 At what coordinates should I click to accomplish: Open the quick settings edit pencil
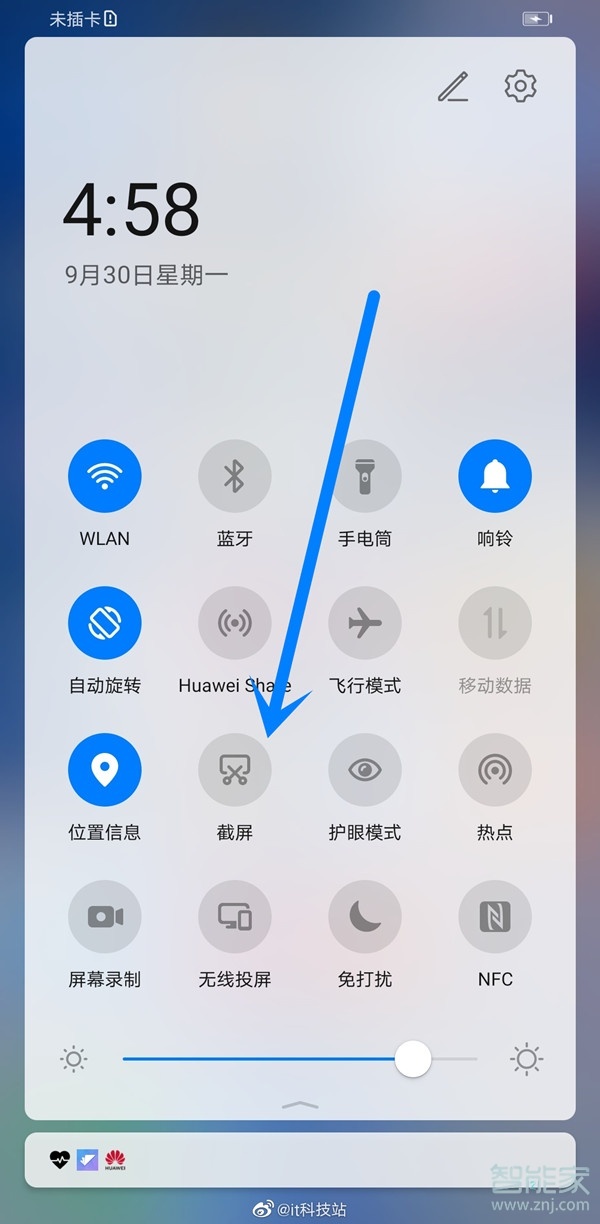point(453,87)
